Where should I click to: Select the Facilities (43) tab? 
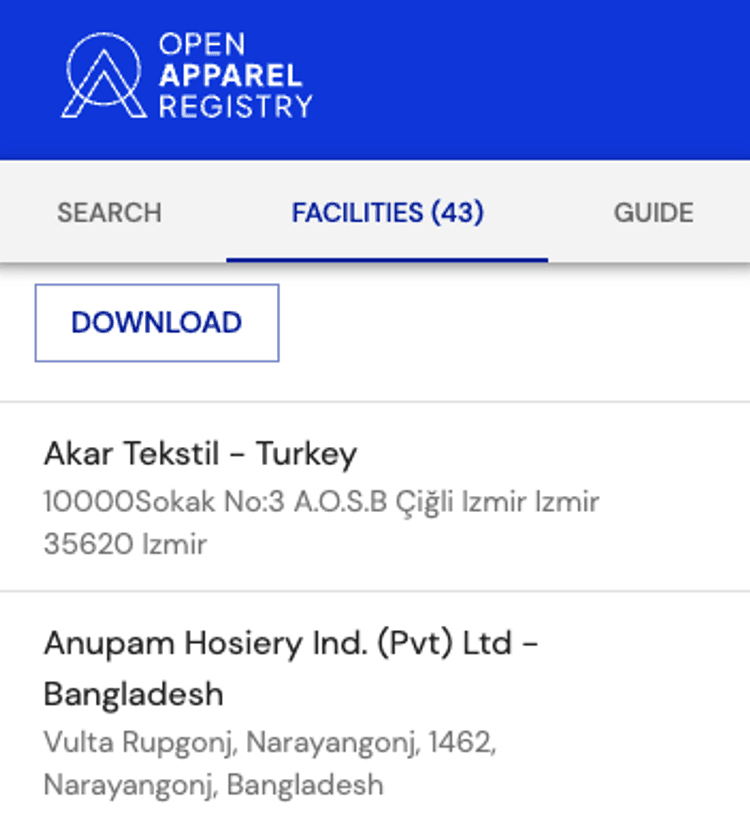pos(387,213)
